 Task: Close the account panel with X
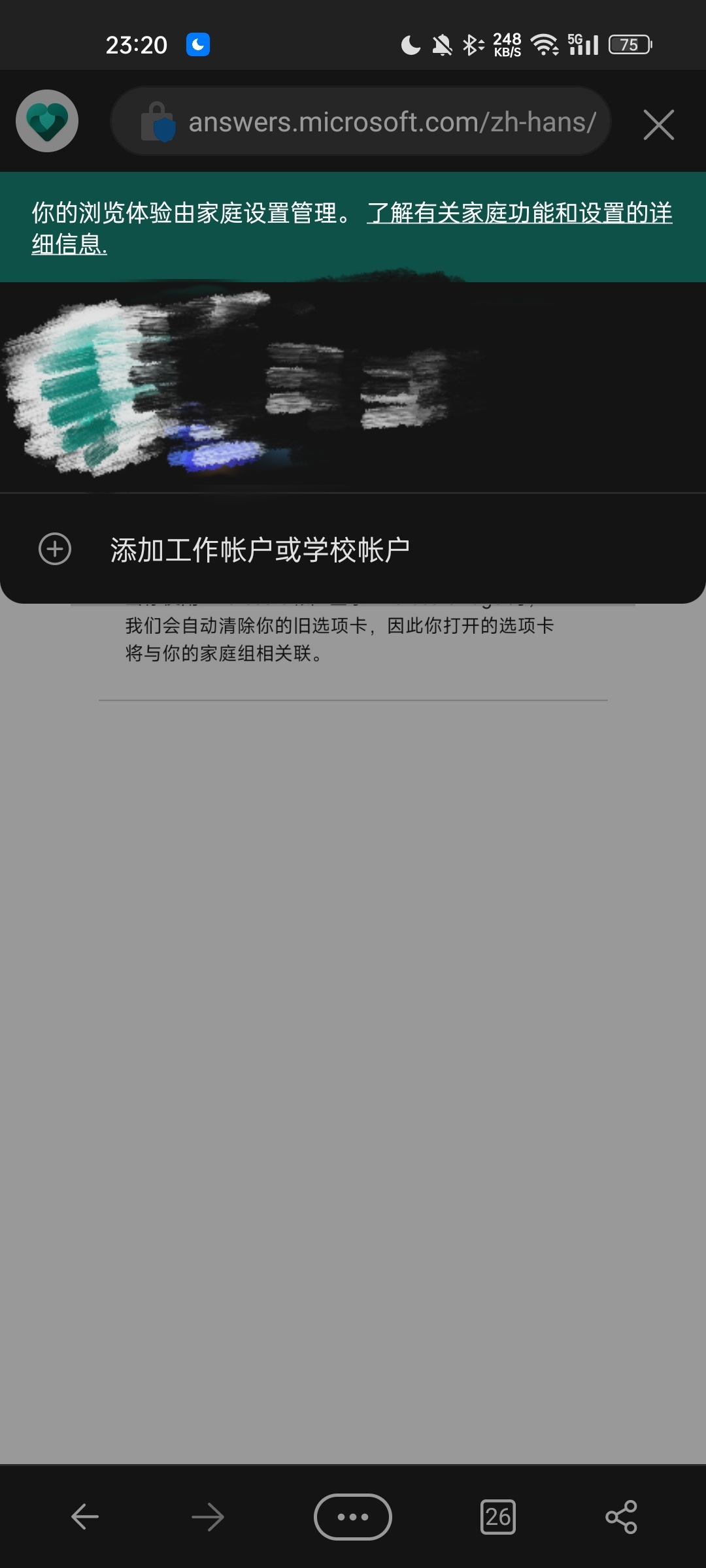[x=658, y=124]
